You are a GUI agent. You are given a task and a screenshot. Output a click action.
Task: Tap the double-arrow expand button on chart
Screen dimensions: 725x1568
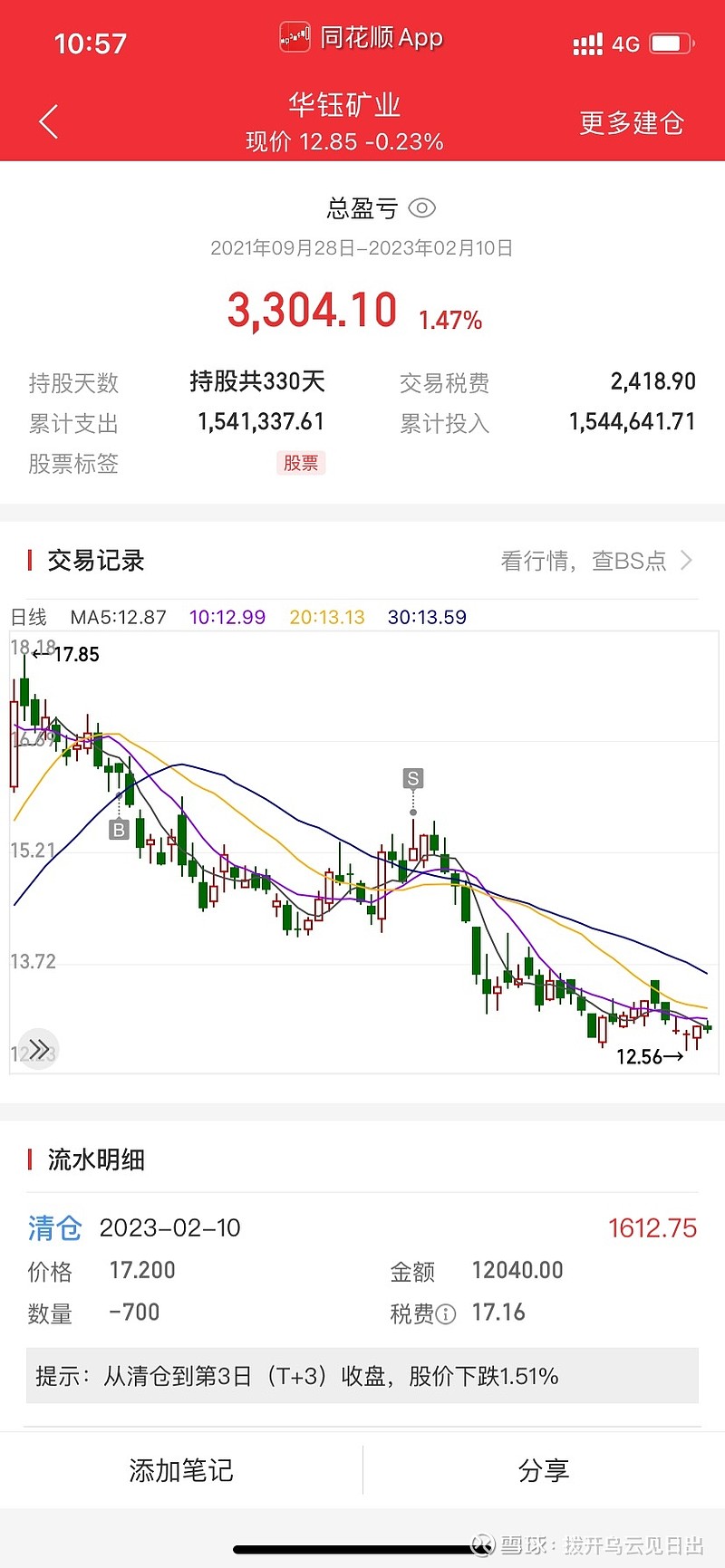click(x=38, y=1049)
